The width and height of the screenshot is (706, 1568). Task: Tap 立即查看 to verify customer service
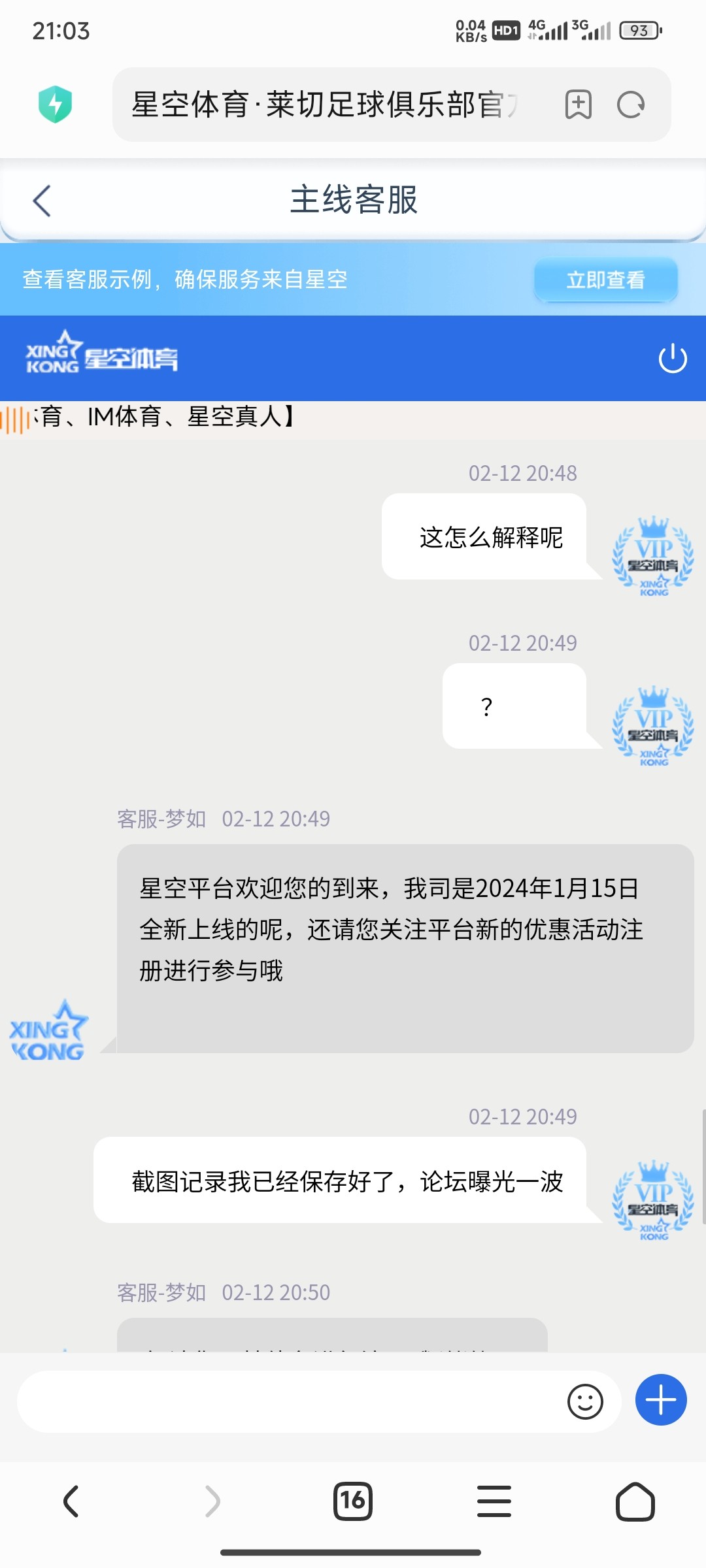(605, 280)
